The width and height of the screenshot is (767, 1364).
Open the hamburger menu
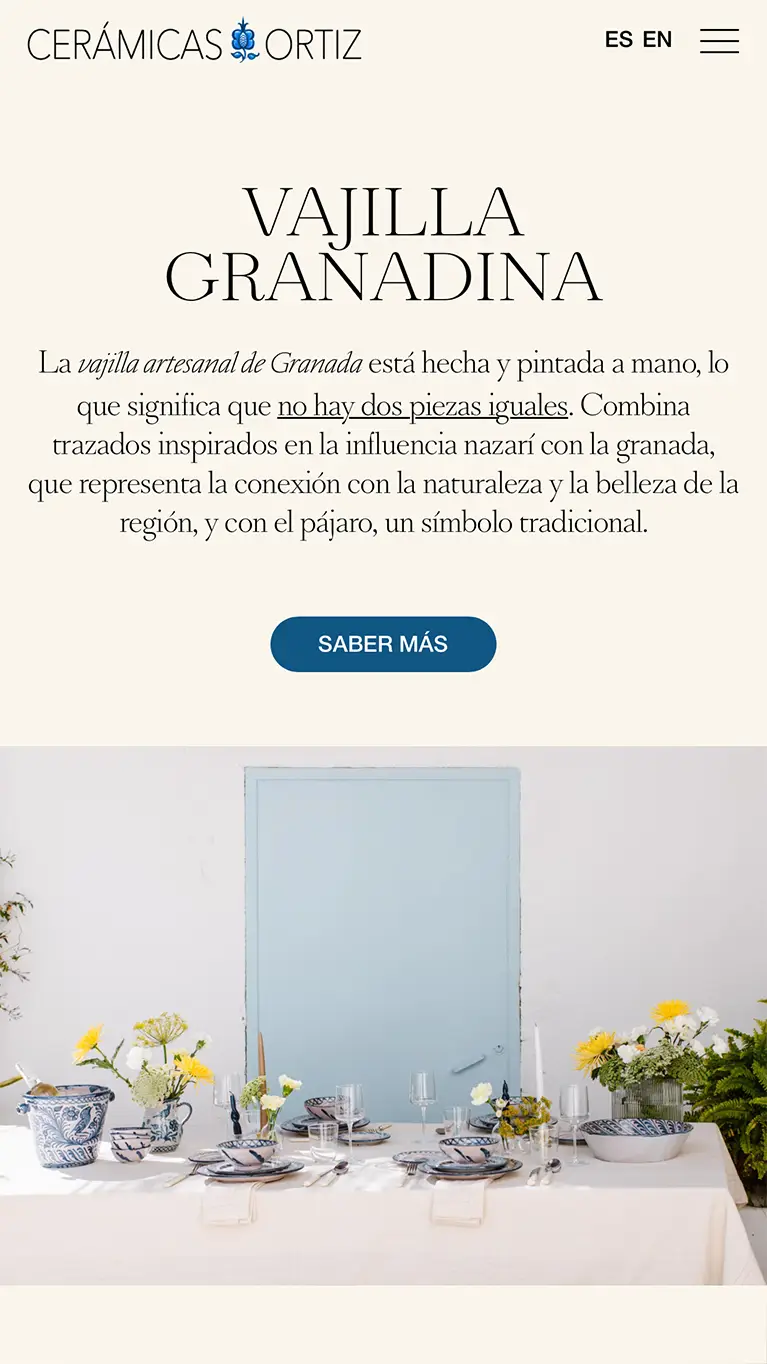tap(719, 41)
